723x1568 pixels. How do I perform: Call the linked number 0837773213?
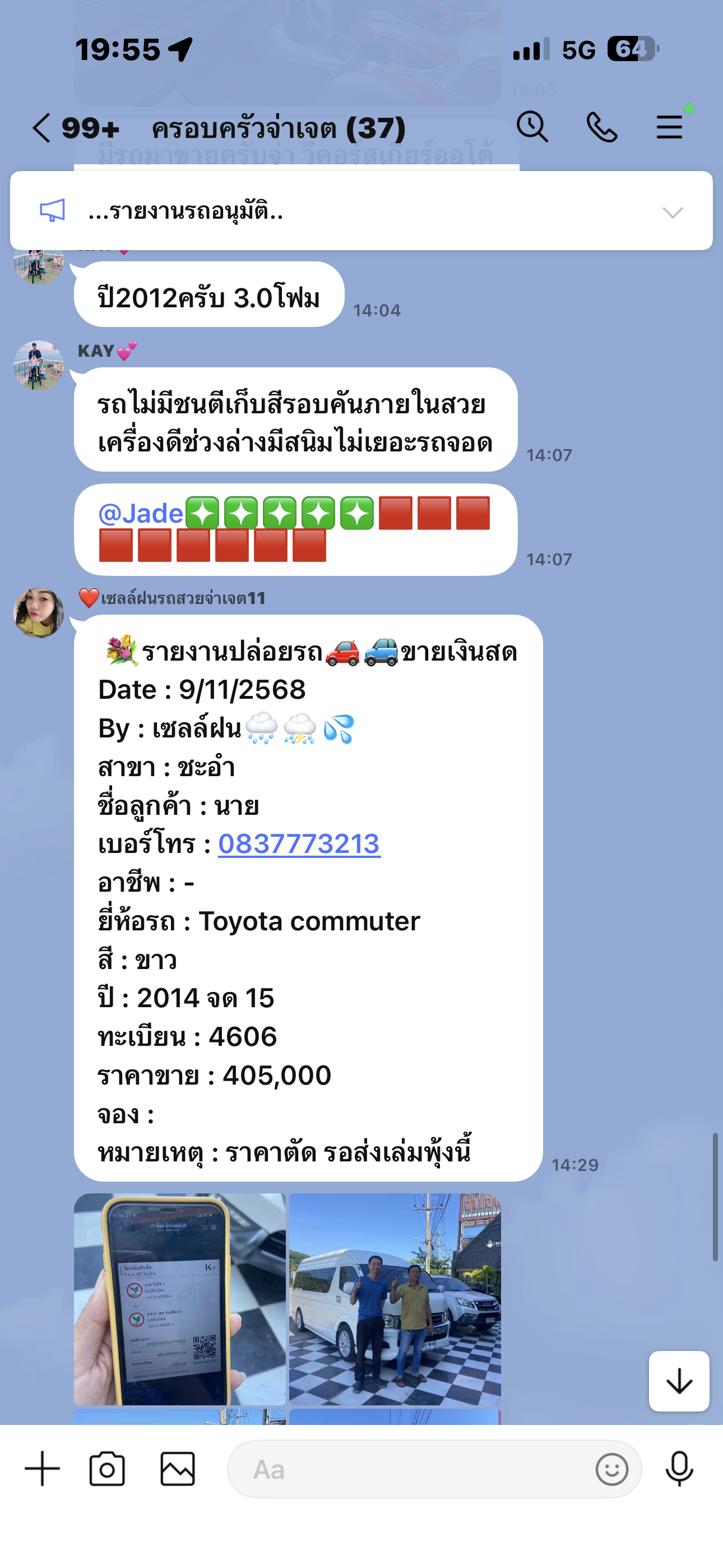point(299,844)
